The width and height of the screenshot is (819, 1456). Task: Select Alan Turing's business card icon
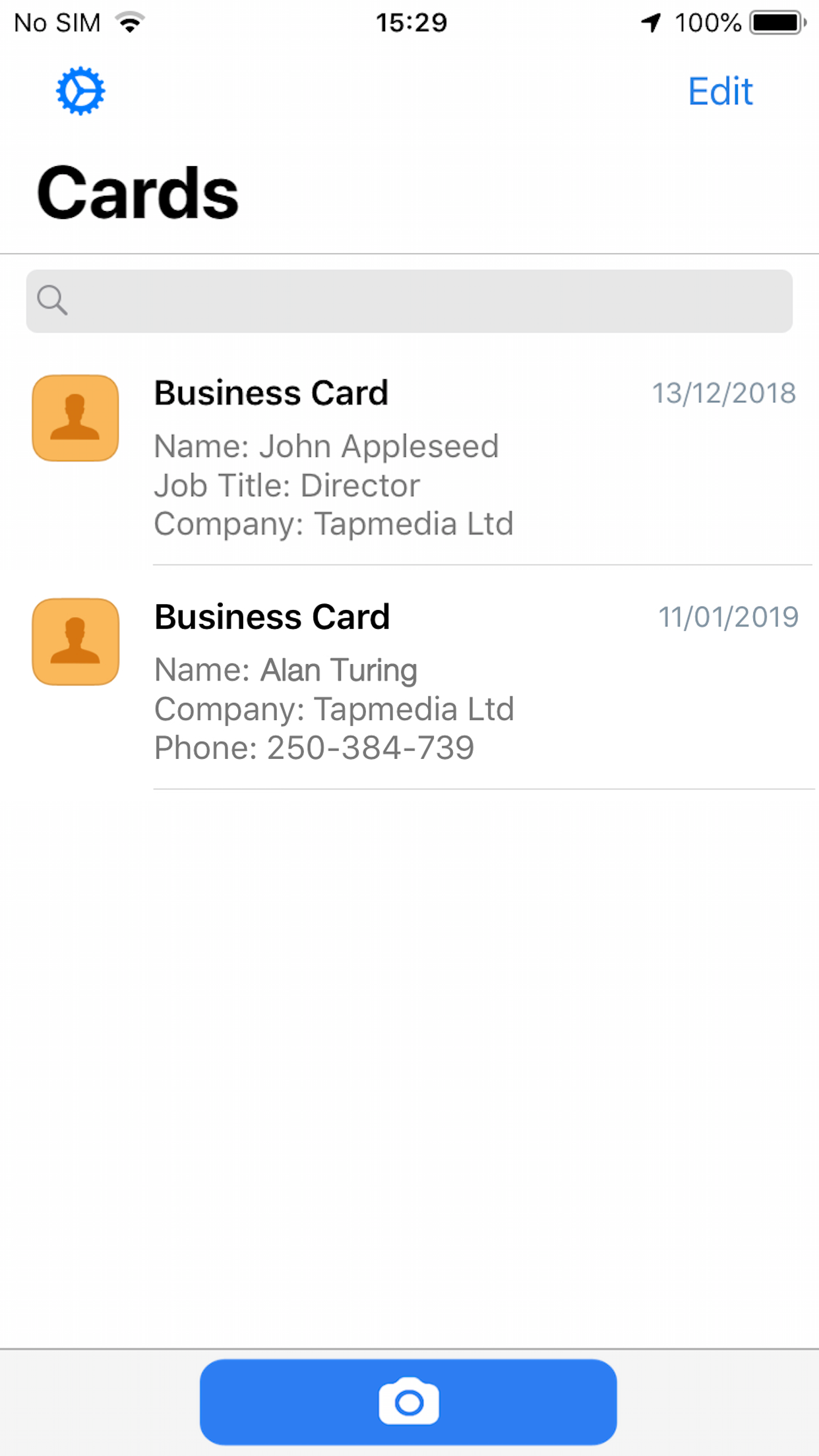75,642
